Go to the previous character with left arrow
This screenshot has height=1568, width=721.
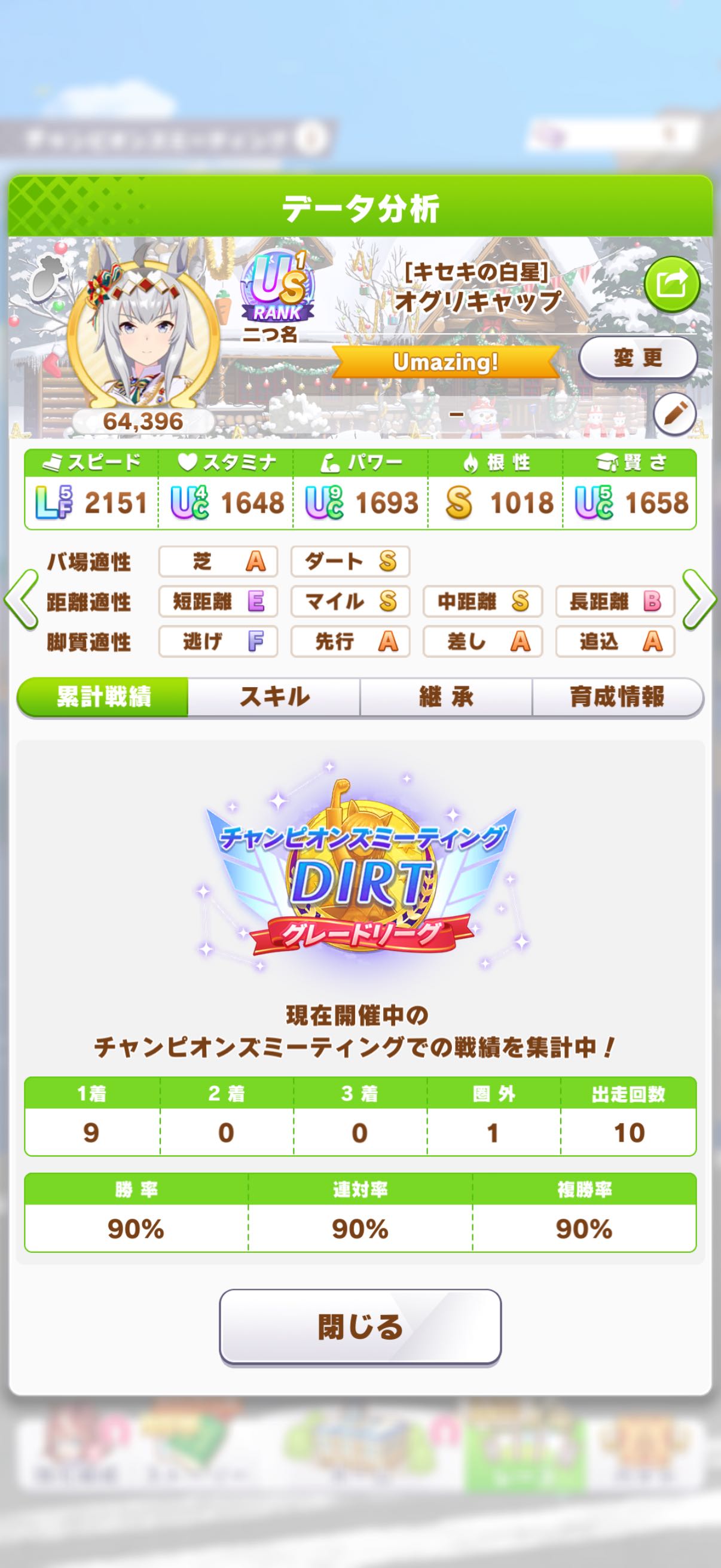click(x=22, y=600)
